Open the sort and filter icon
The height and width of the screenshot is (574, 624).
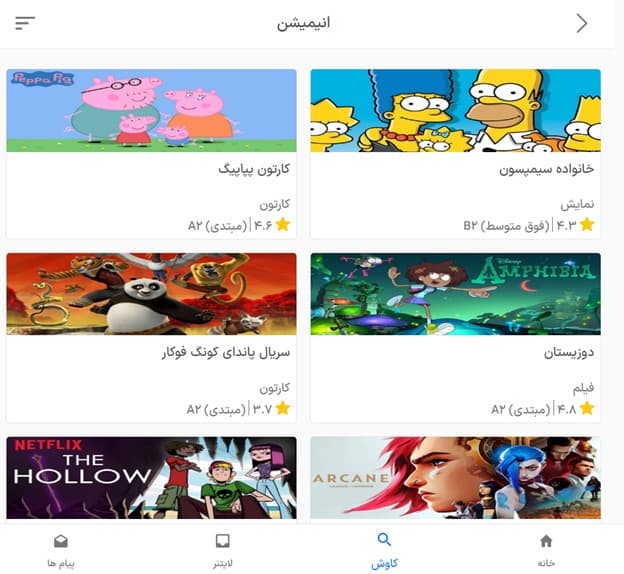tap(25, 23)
